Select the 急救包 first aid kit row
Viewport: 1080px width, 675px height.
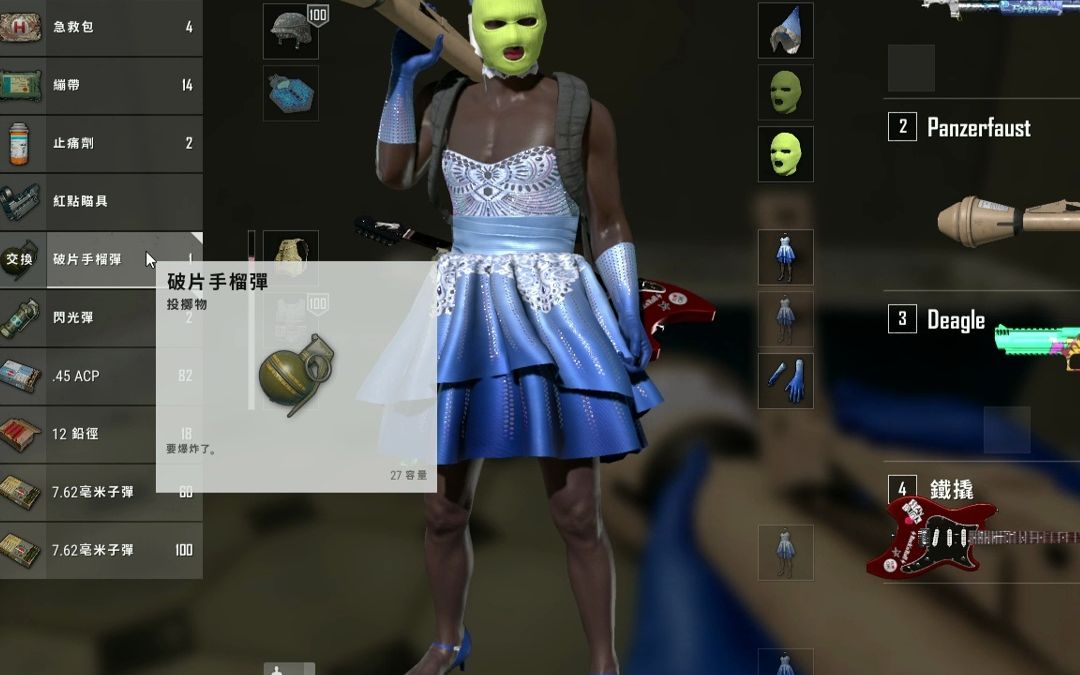[x=100, y=27]
